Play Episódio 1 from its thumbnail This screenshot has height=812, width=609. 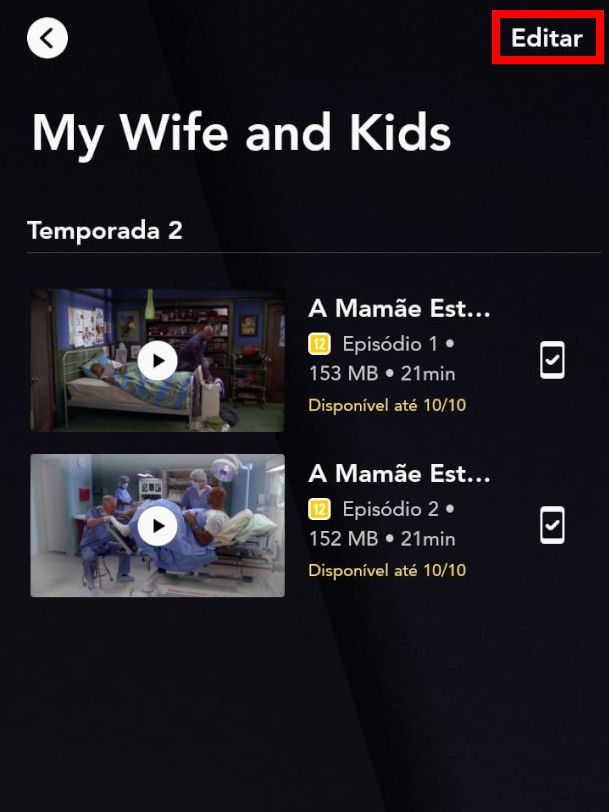(157, 360)
